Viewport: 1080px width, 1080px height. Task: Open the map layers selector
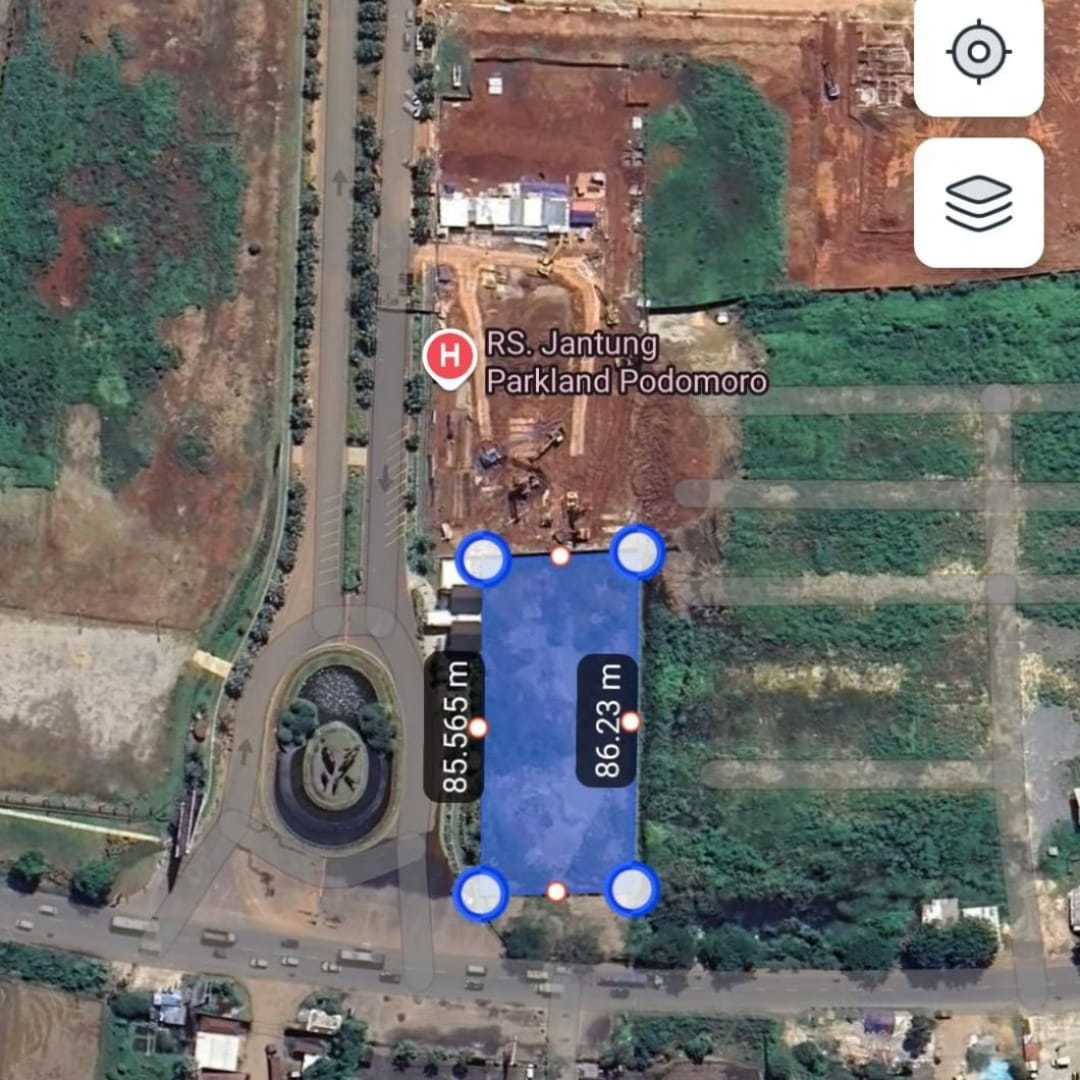pyautogui.click(x=978, y=202)
